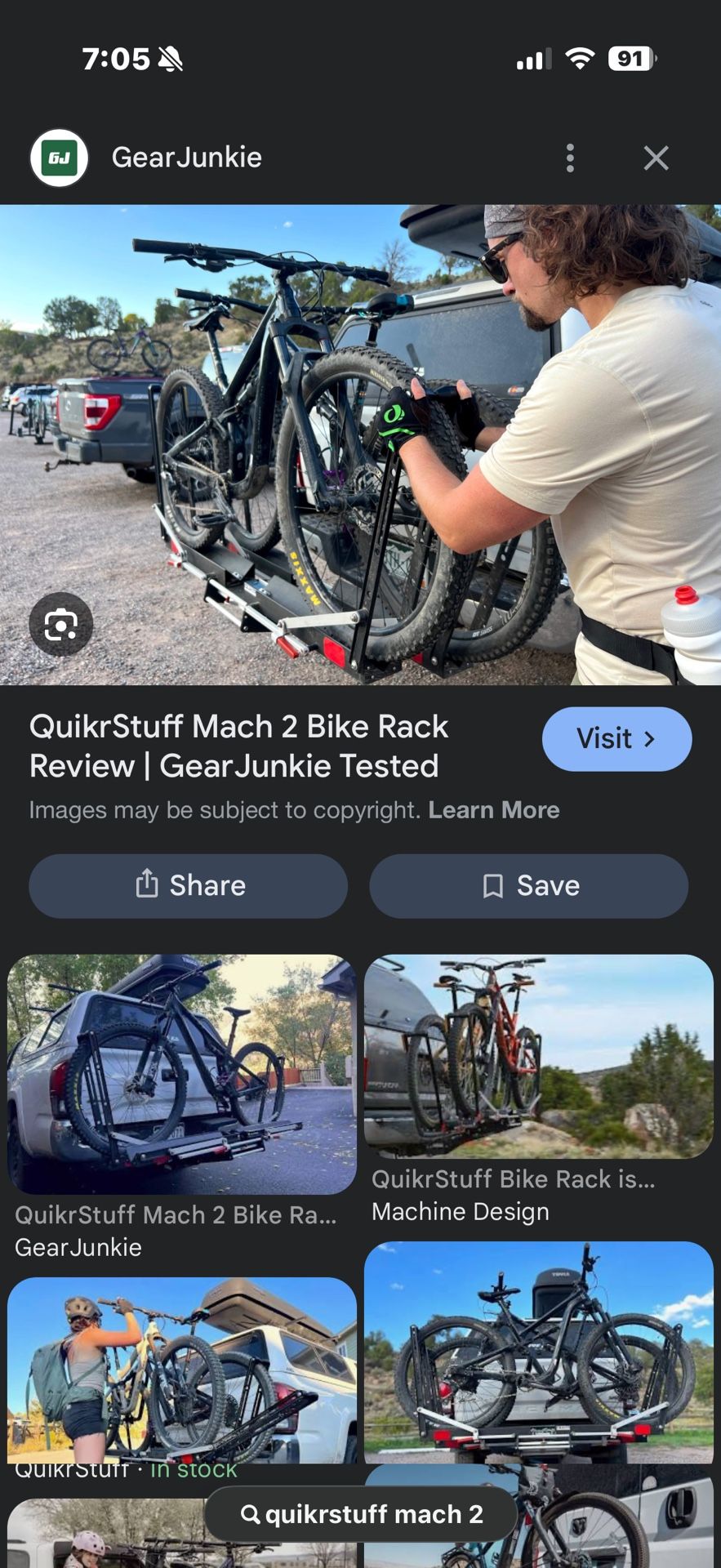Search the image with Google Lens
The width and height of the screenshot is (721, 1568).
(x=61, y=625)
